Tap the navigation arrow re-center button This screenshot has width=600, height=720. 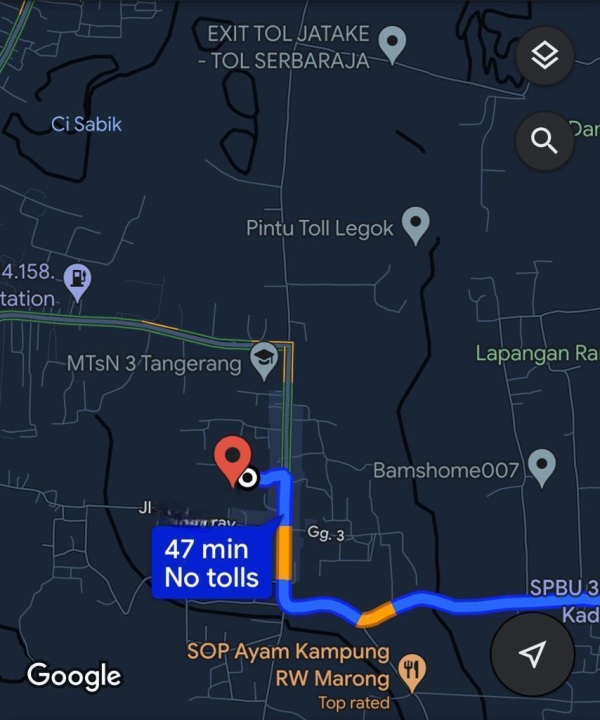[x=532, y=654]
